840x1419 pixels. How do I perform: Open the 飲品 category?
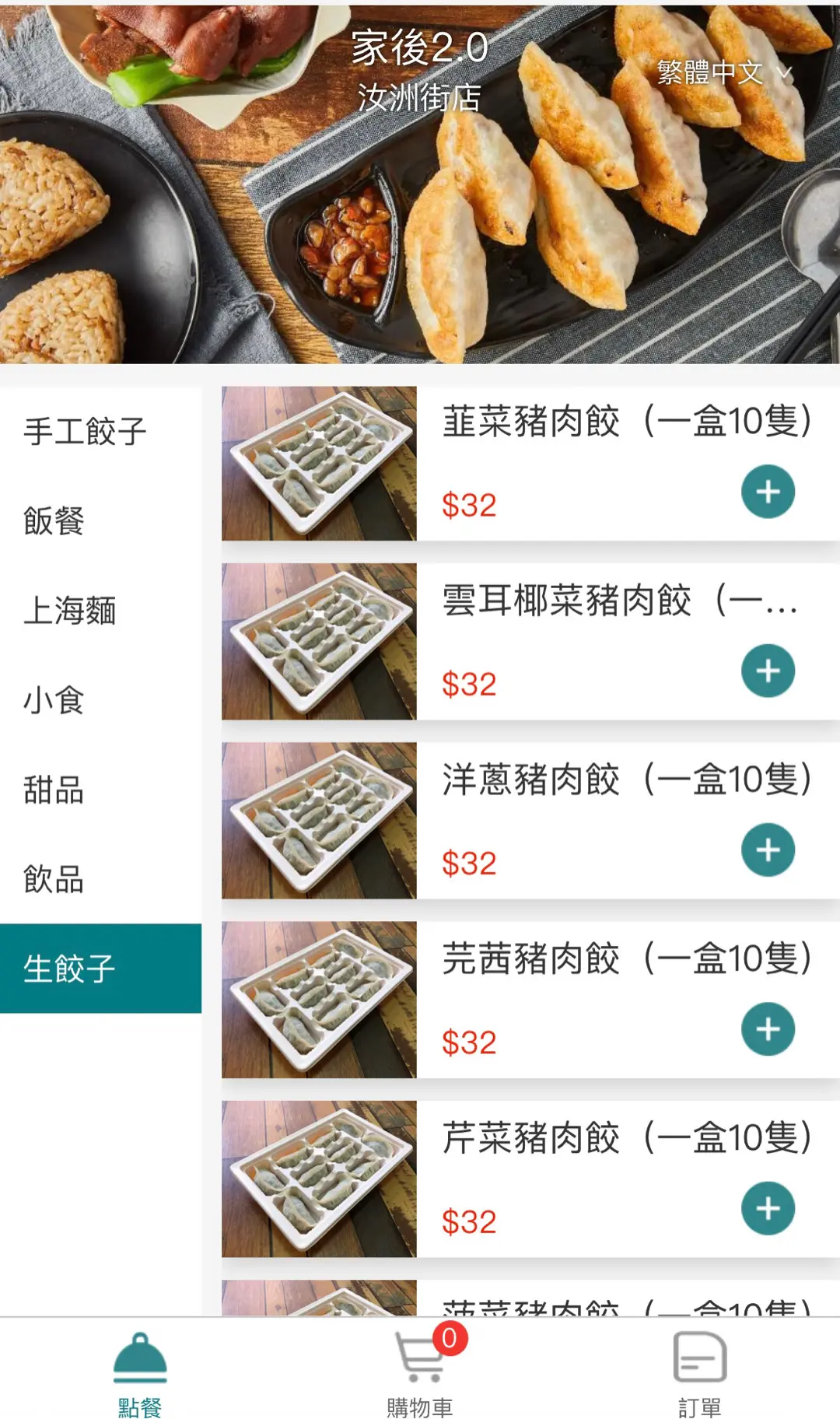[x=54, y=879]
